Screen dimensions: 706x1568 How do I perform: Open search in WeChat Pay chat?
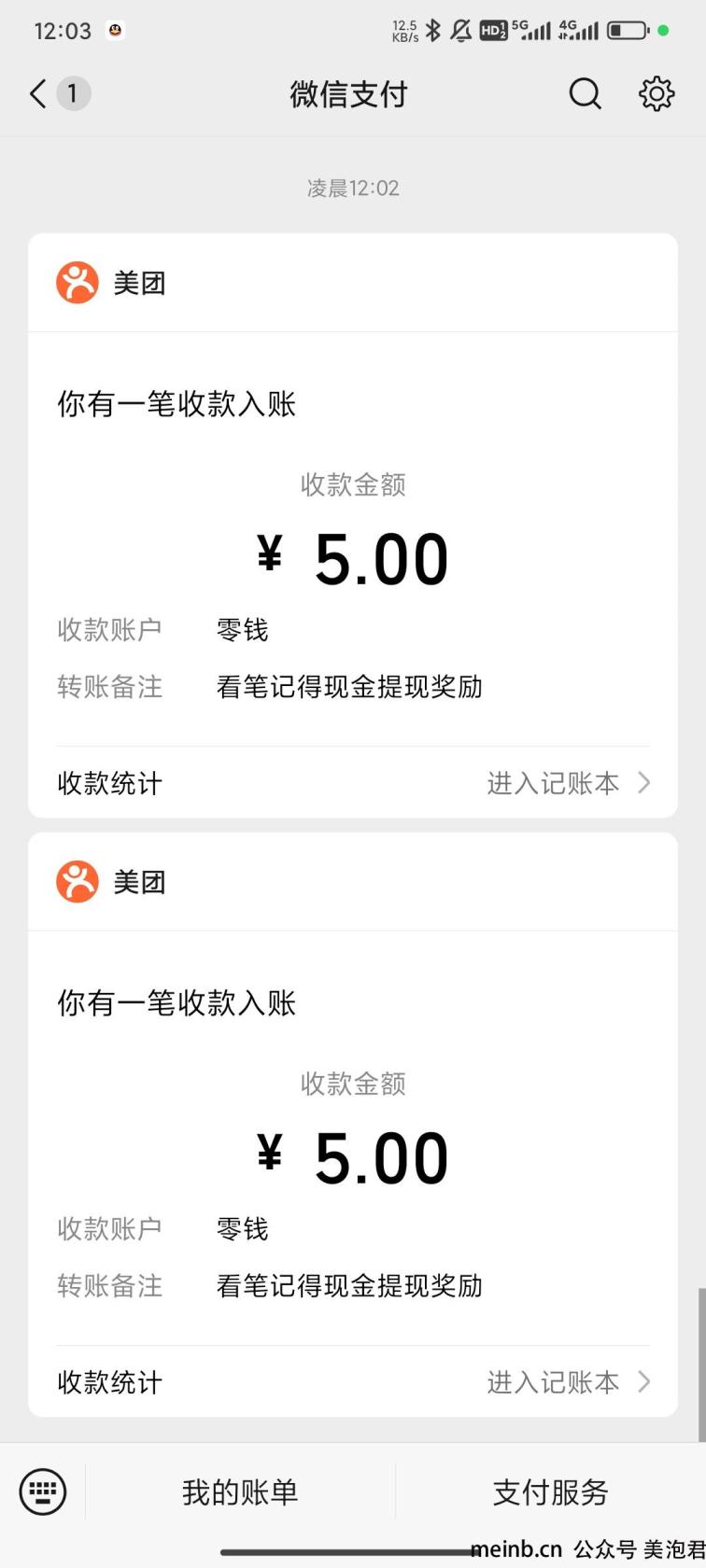tap(586, 93)
